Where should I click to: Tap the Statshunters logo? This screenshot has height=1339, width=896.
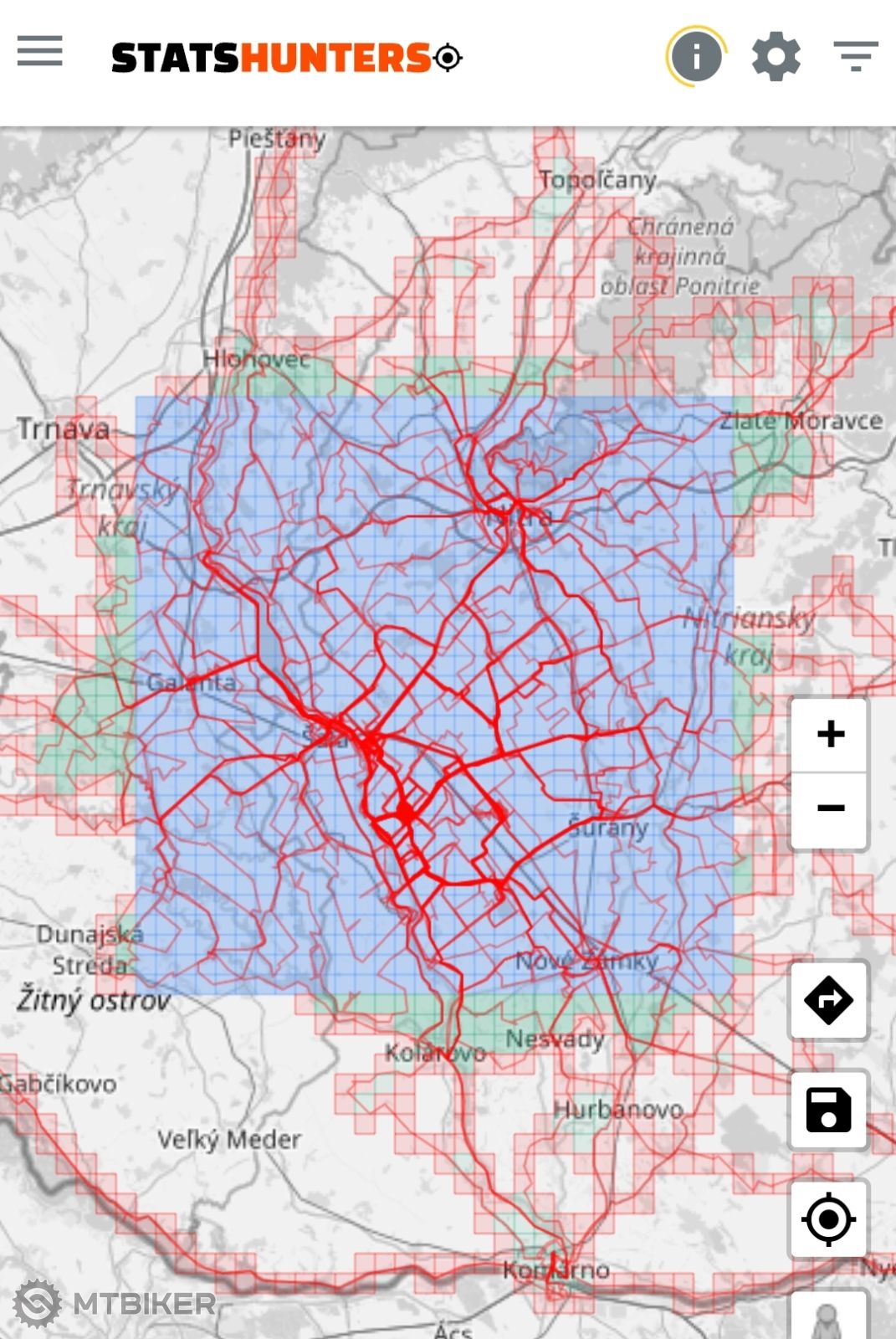286,58
